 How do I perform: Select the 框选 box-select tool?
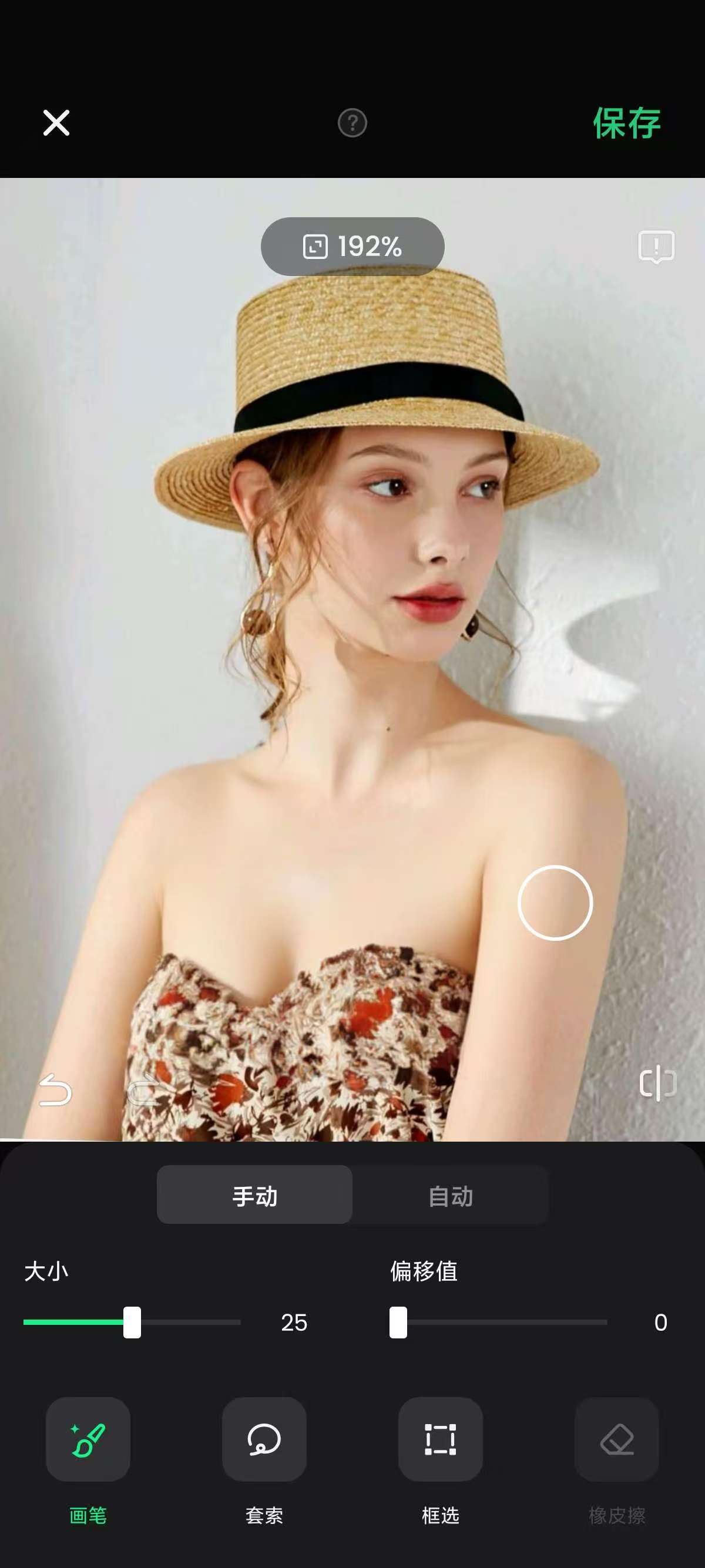pyautogui.click(x=440, y=1439)
